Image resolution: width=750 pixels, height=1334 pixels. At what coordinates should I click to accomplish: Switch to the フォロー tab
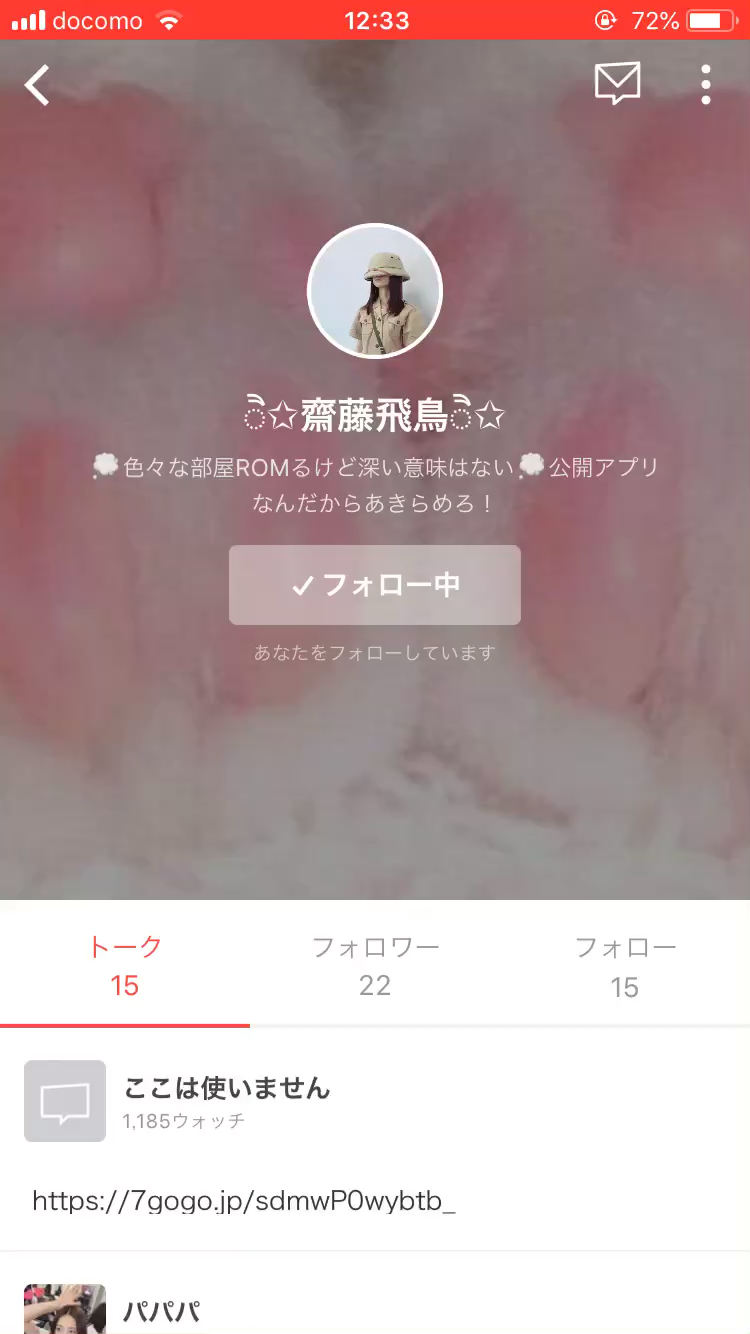click(x=625, y=965)
